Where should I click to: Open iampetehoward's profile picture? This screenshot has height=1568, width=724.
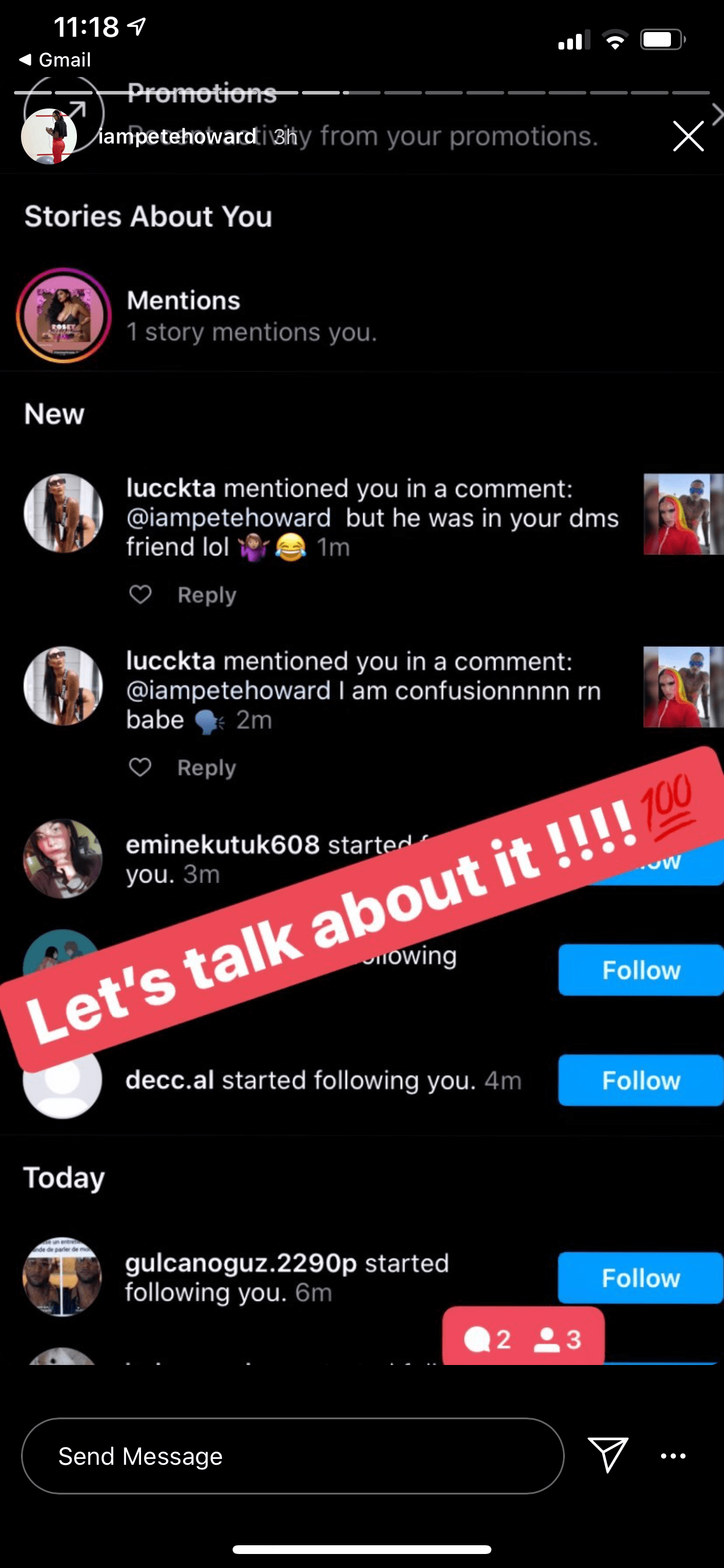[48, 136]
